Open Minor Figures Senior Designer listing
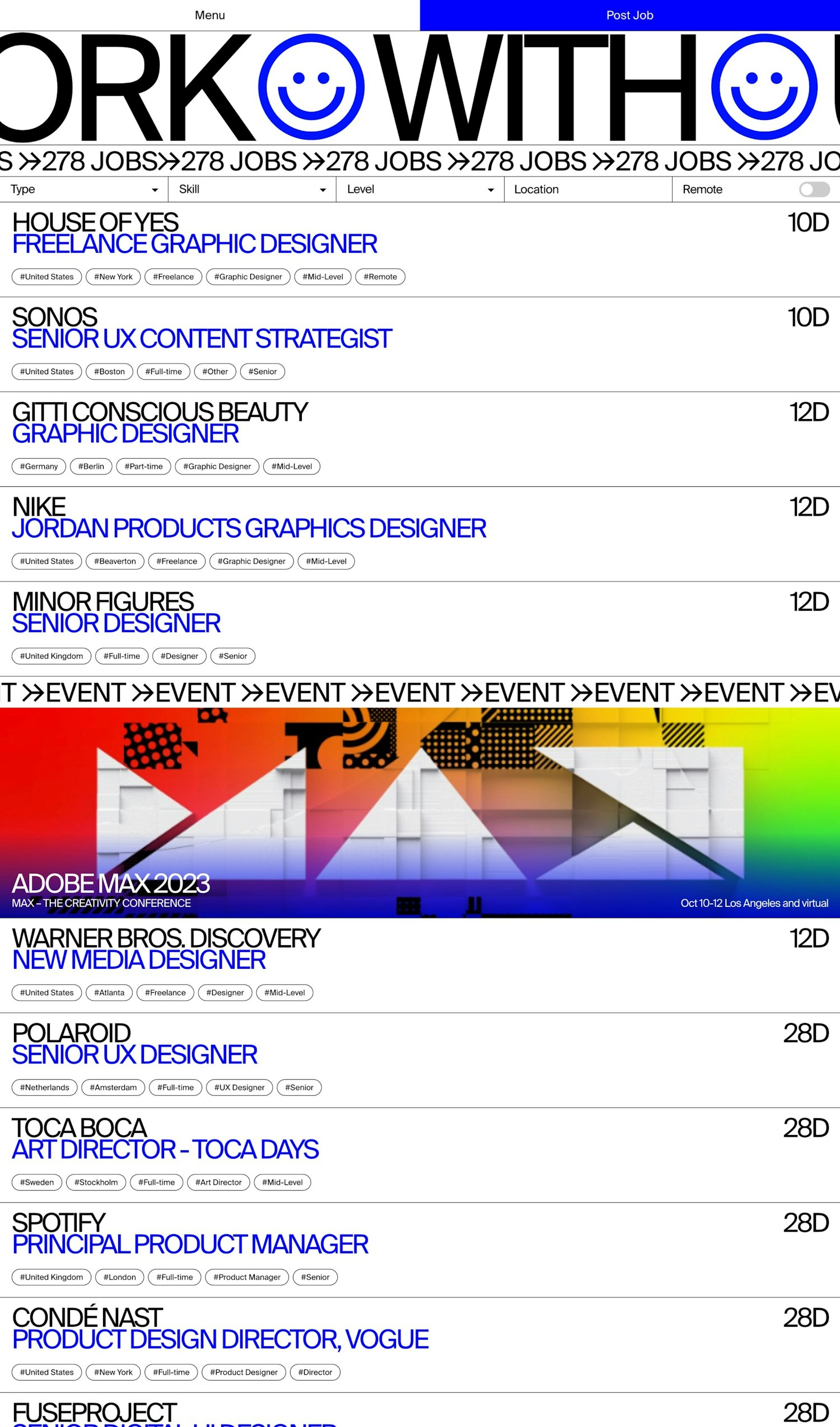This screenshot has width=840, height=1427. tap(116, 624)
